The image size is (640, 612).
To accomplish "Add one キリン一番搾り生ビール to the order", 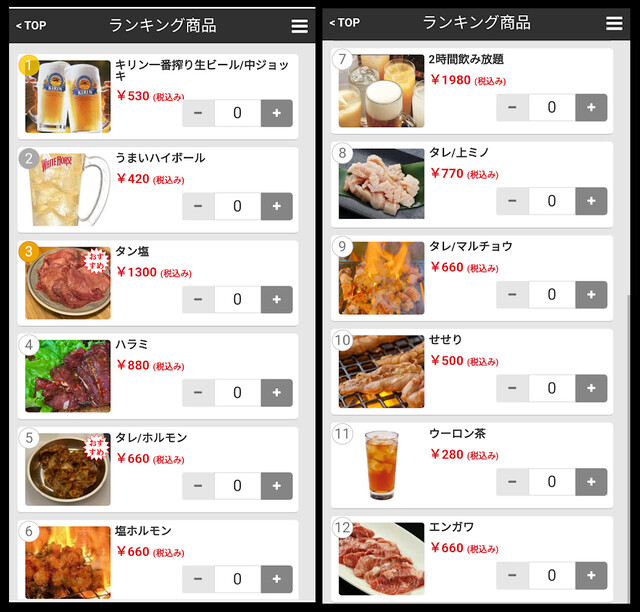I will 277,113.
